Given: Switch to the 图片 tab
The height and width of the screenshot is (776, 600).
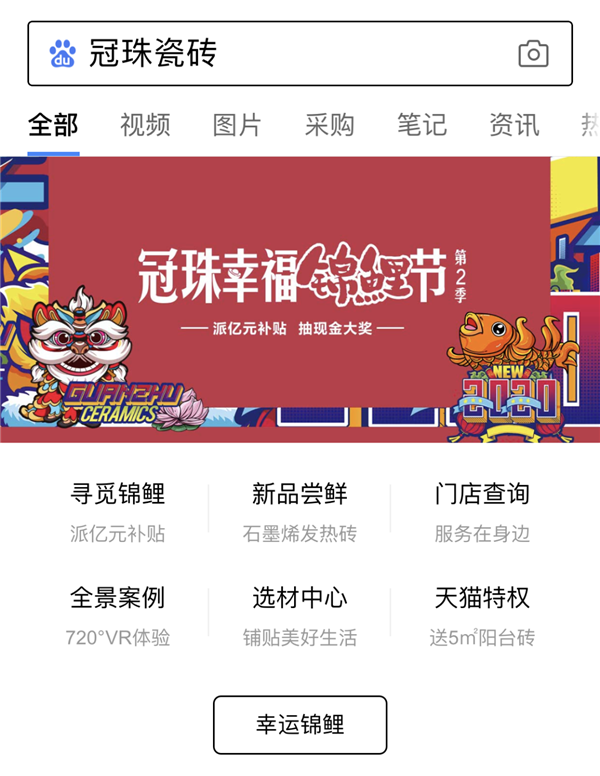Looking at the screenshot, I should pos(237,125).
